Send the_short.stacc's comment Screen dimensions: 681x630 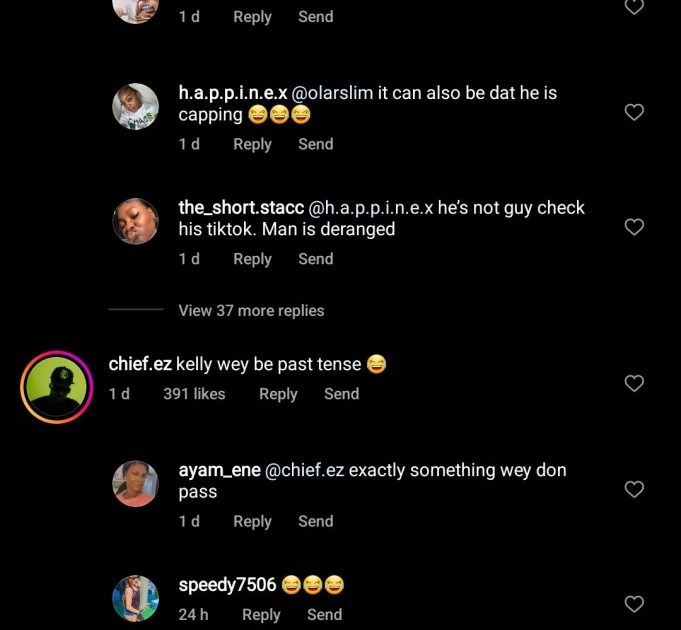[x=315, y=259]
